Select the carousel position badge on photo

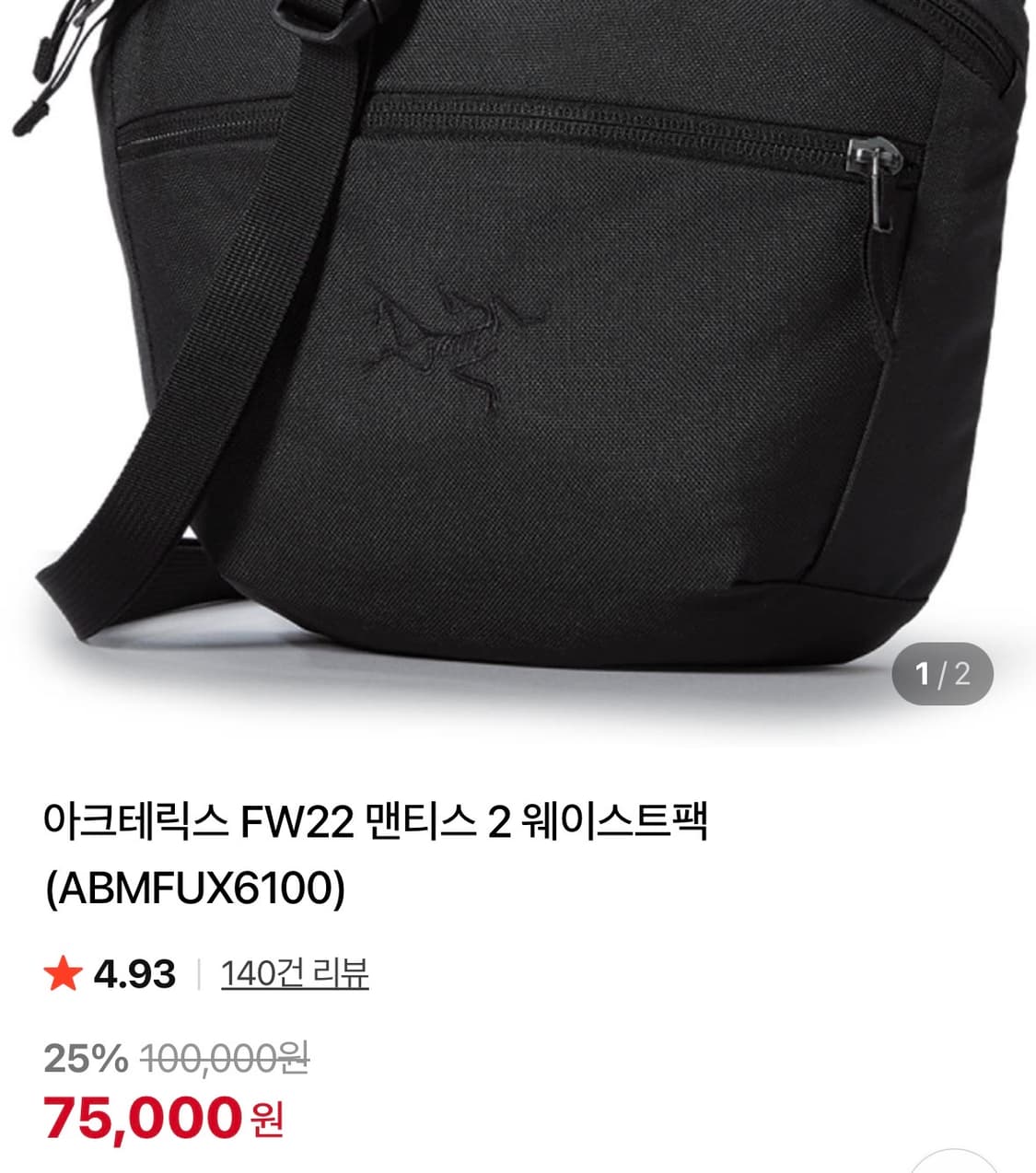click(941, 675)
